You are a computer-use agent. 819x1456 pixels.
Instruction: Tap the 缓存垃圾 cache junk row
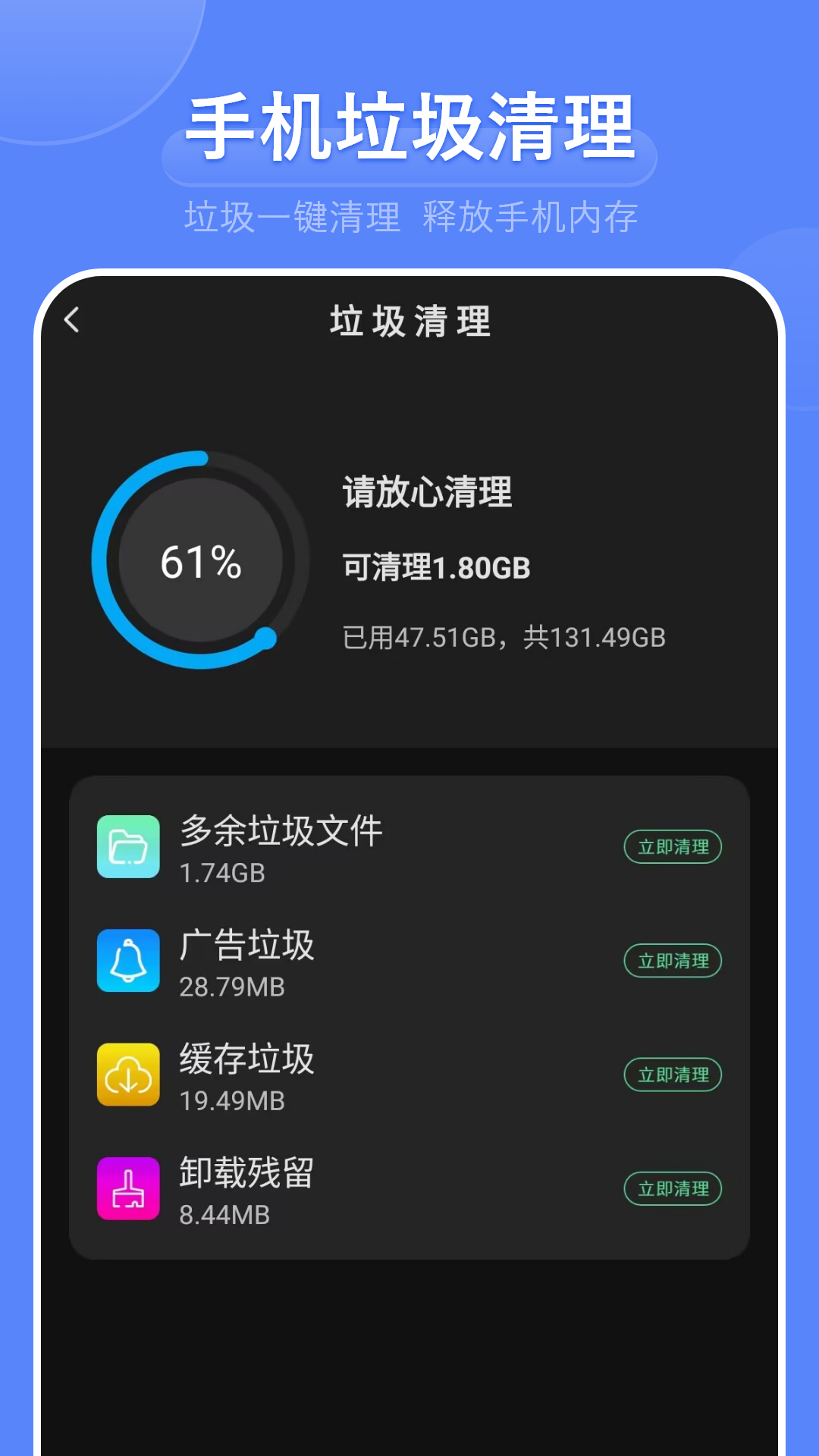(x=246, y=1060)
